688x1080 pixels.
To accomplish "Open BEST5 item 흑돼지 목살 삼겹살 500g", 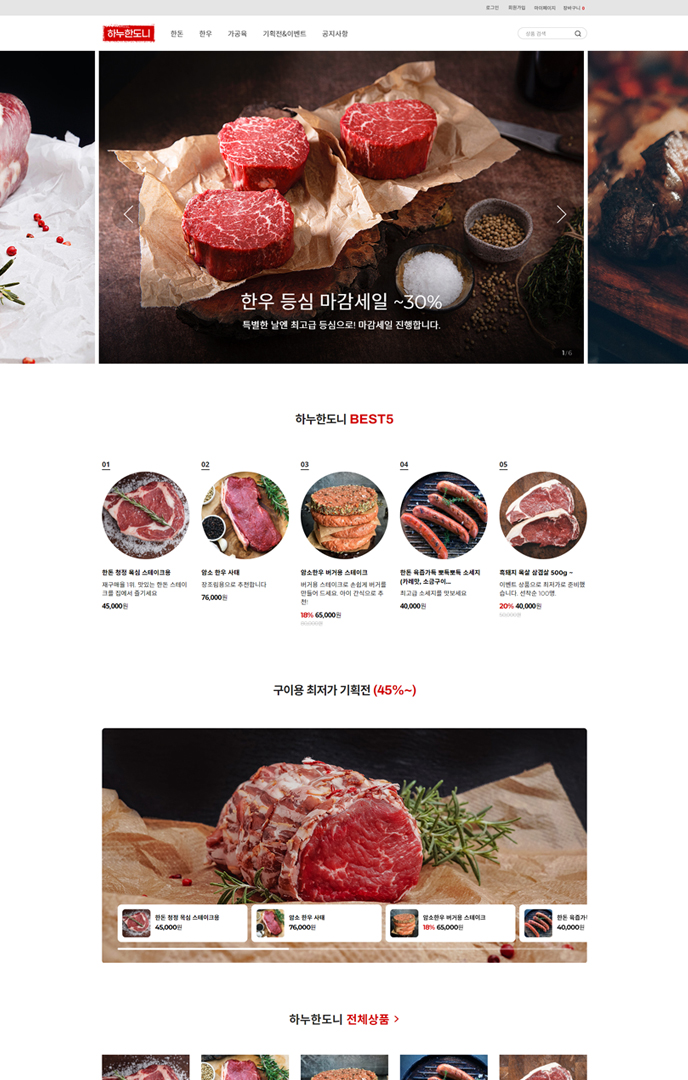I will [x=543, y=515].
